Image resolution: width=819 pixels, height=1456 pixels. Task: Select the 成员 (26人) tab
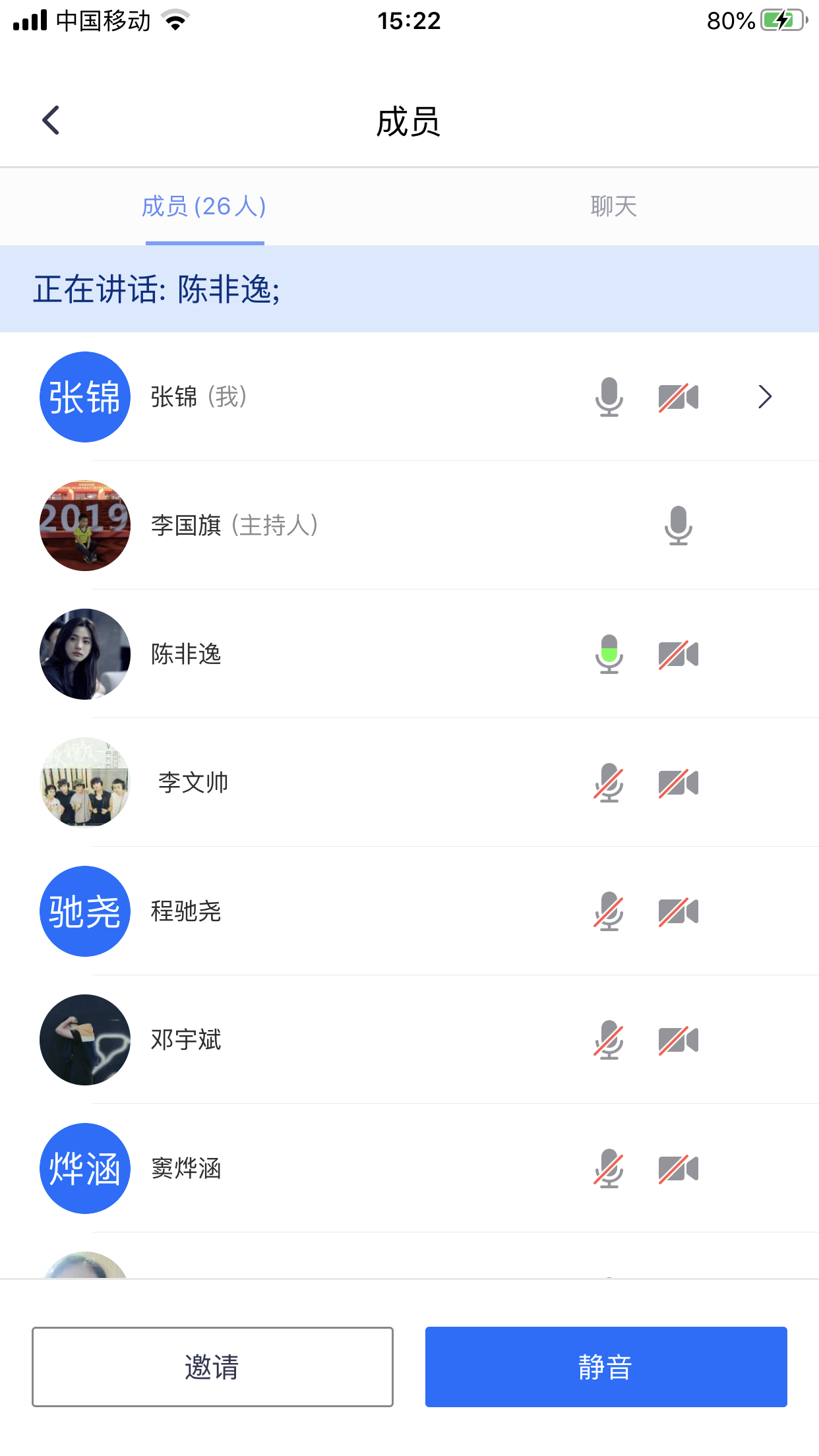point(204,207)
